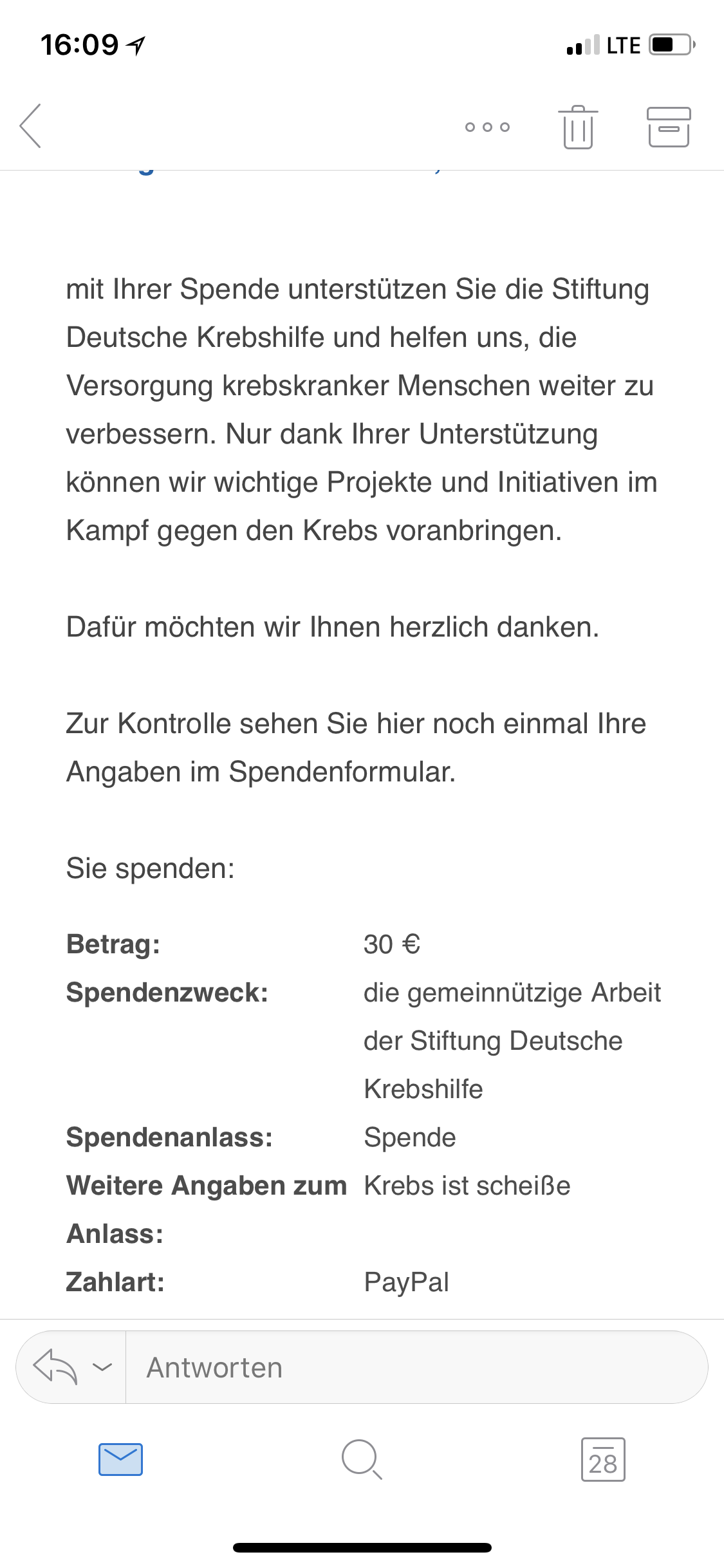Open the three-dot more options menu
Viewport: 724px width, 1568px height.
[x=487, y=127]
